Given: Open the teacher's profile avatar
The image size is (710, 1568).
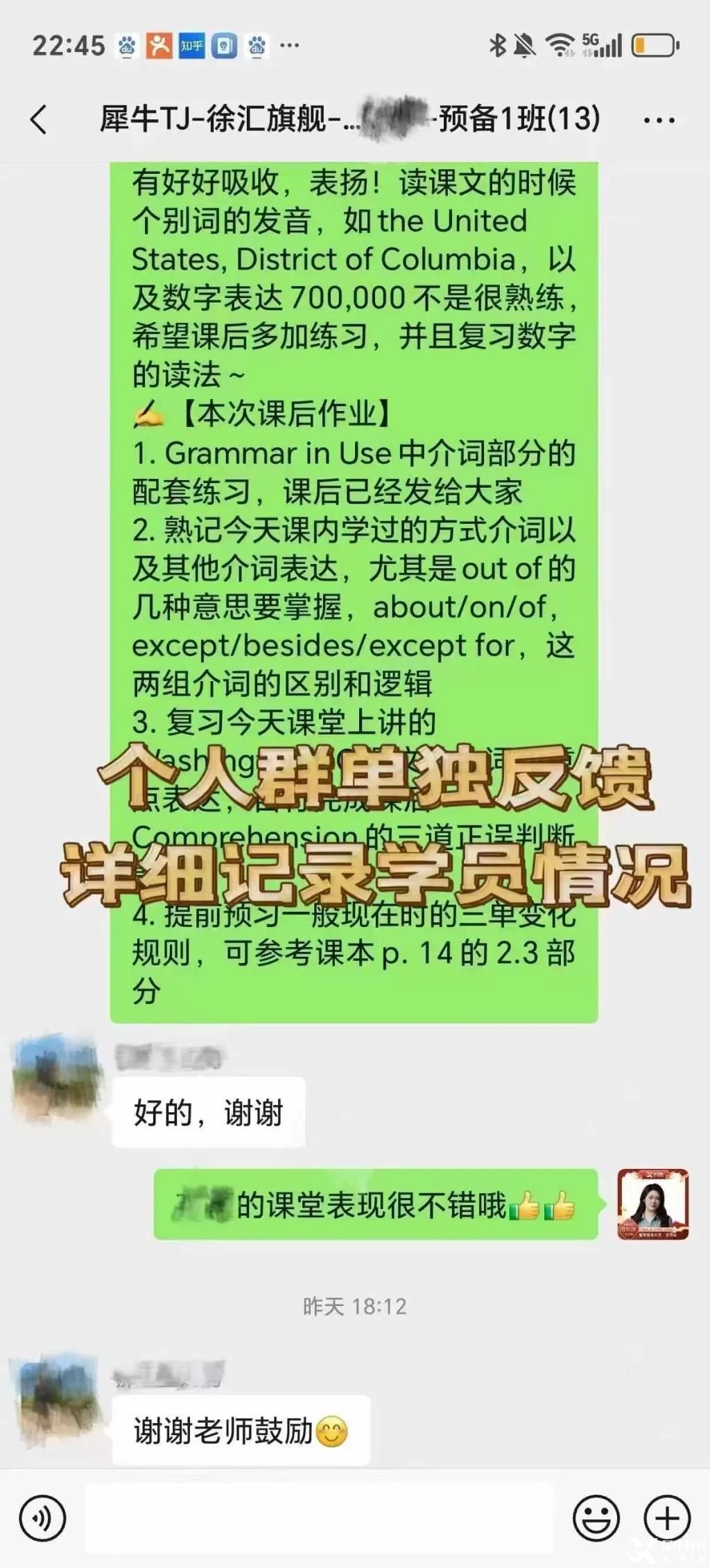Looking at the screenshot, I should [652, 1204].
